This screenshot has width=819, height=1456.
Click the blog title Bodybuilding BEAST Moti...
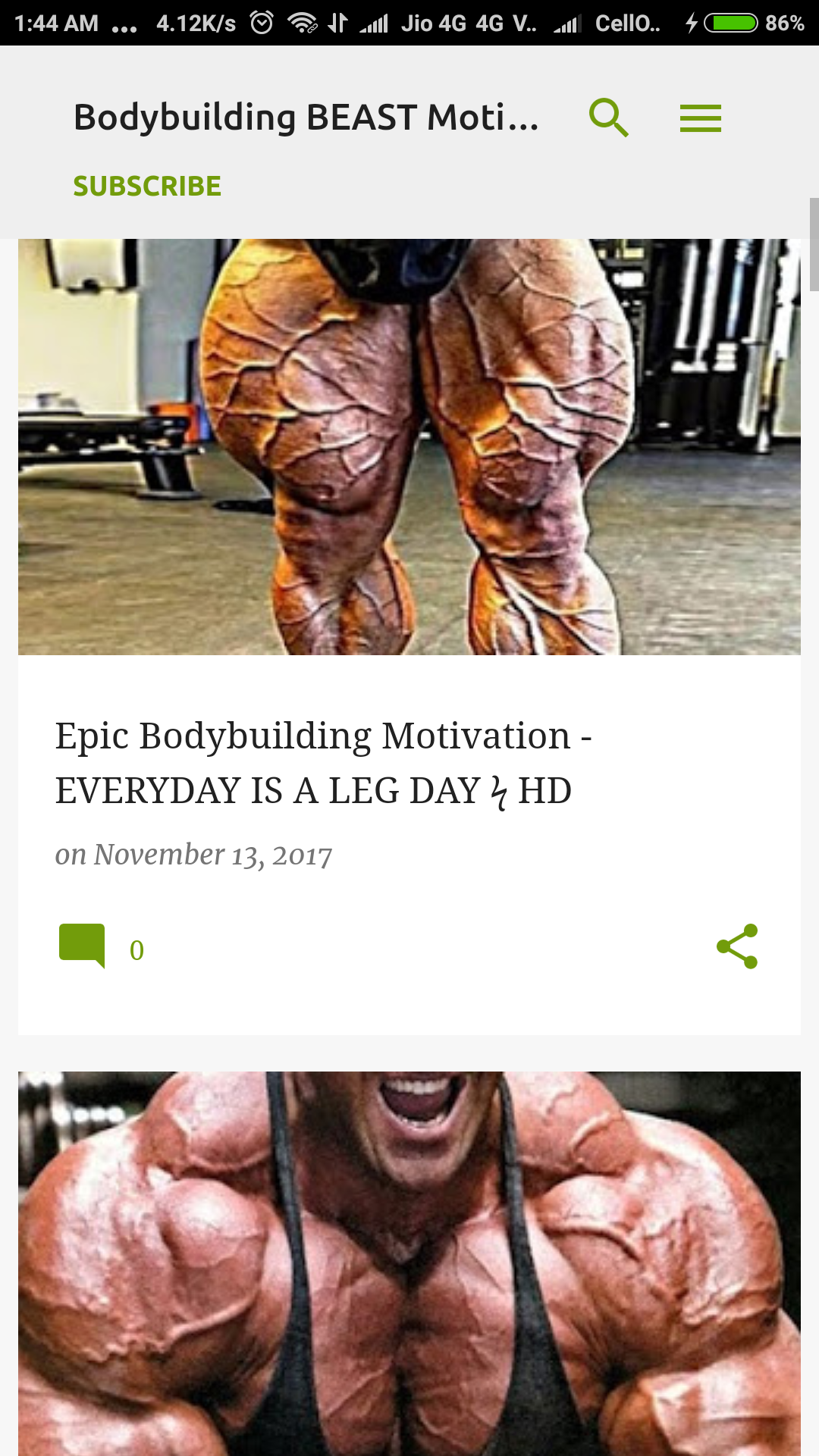pos(306,117)
